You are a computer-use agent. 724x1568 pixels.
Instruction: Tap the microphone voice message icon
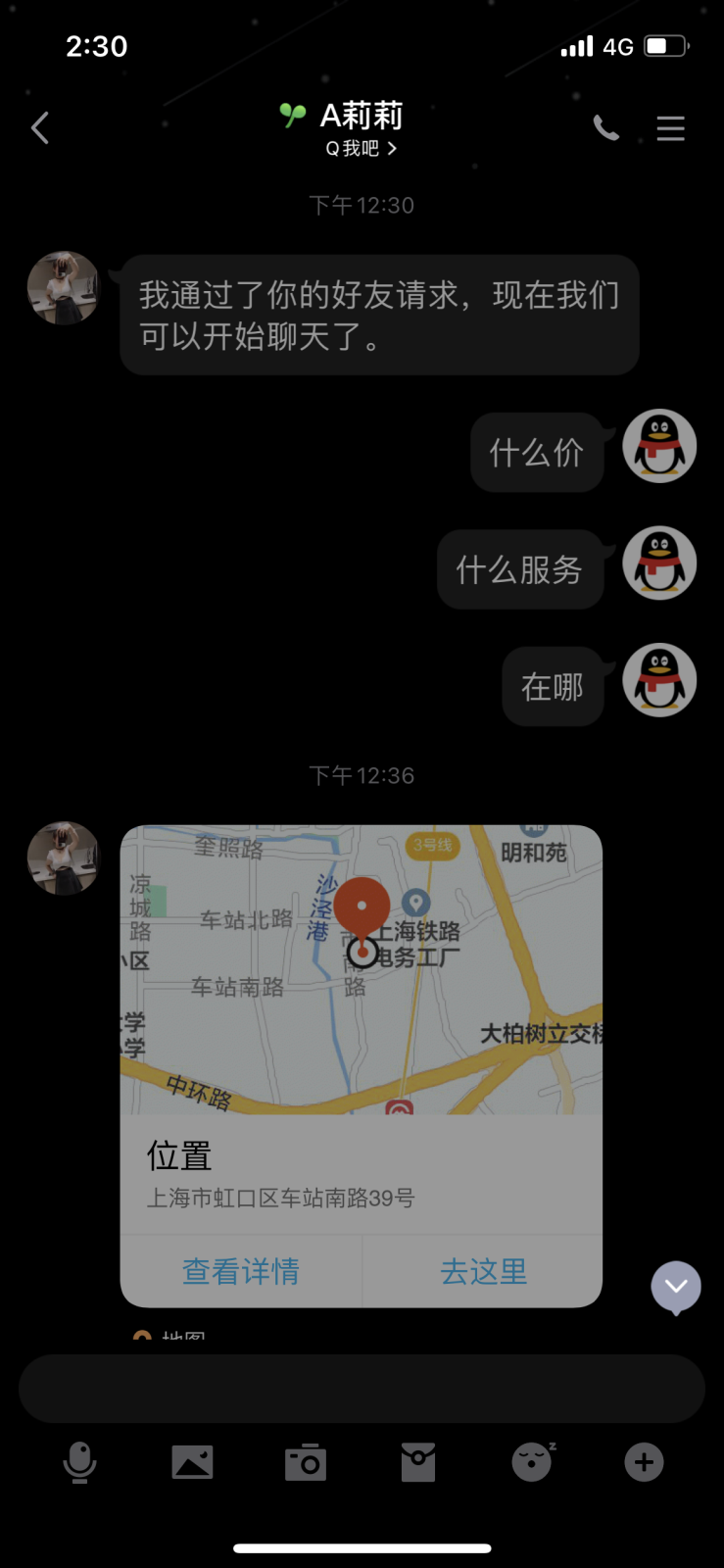click(x=80, y=1461)
